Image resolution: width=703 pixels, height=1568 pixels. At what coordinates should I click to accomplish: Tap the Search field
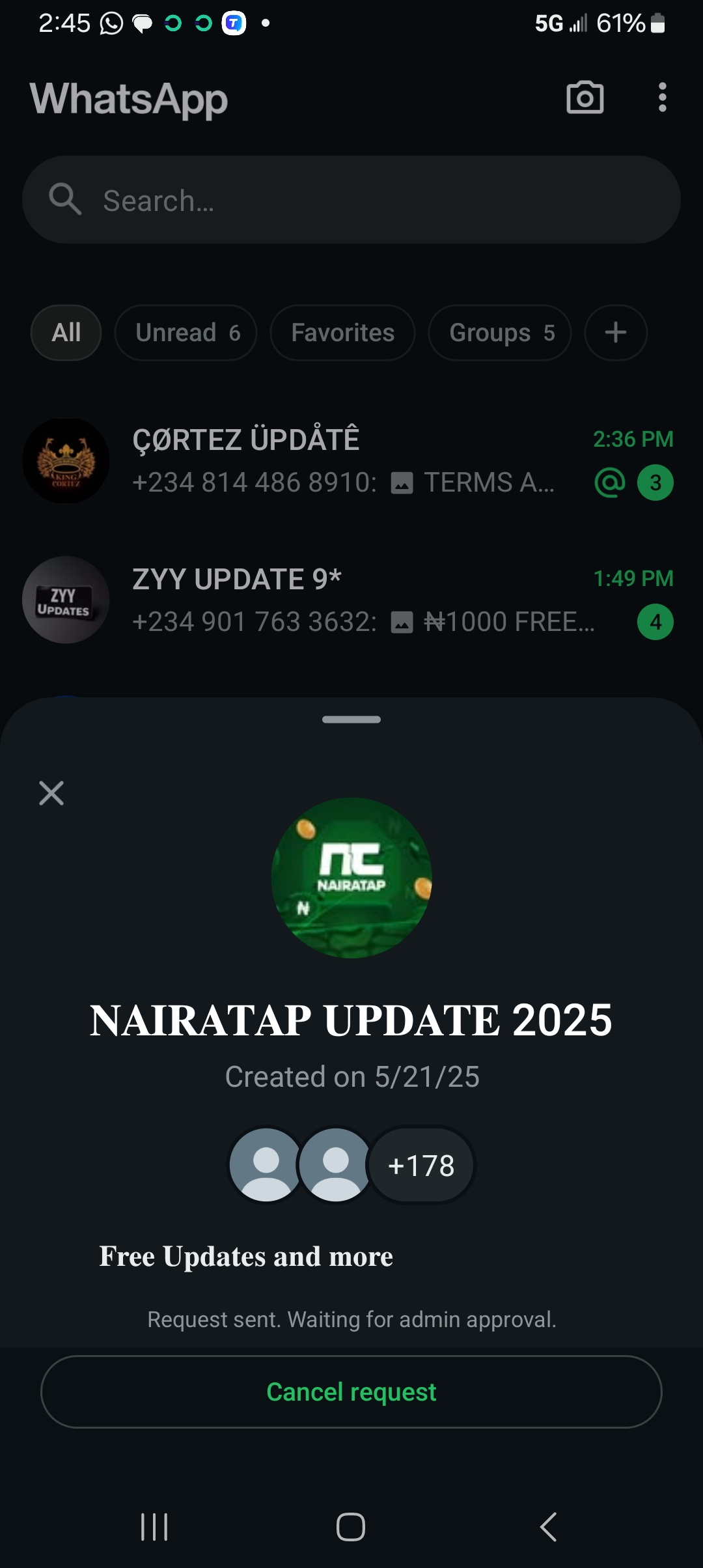pos(351,200)
